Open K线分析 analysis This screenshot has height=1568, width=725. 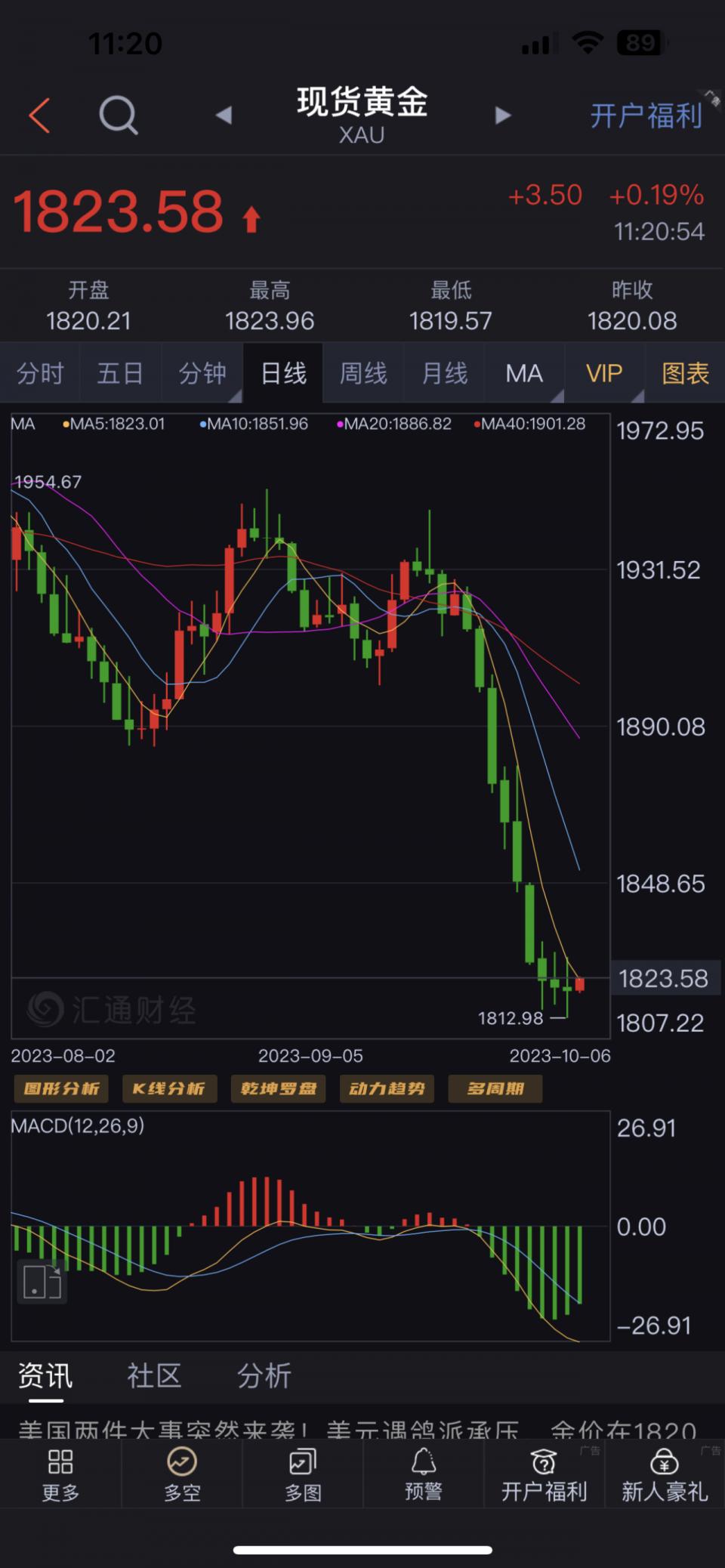pyautogui.click(x=169, y=1088)
